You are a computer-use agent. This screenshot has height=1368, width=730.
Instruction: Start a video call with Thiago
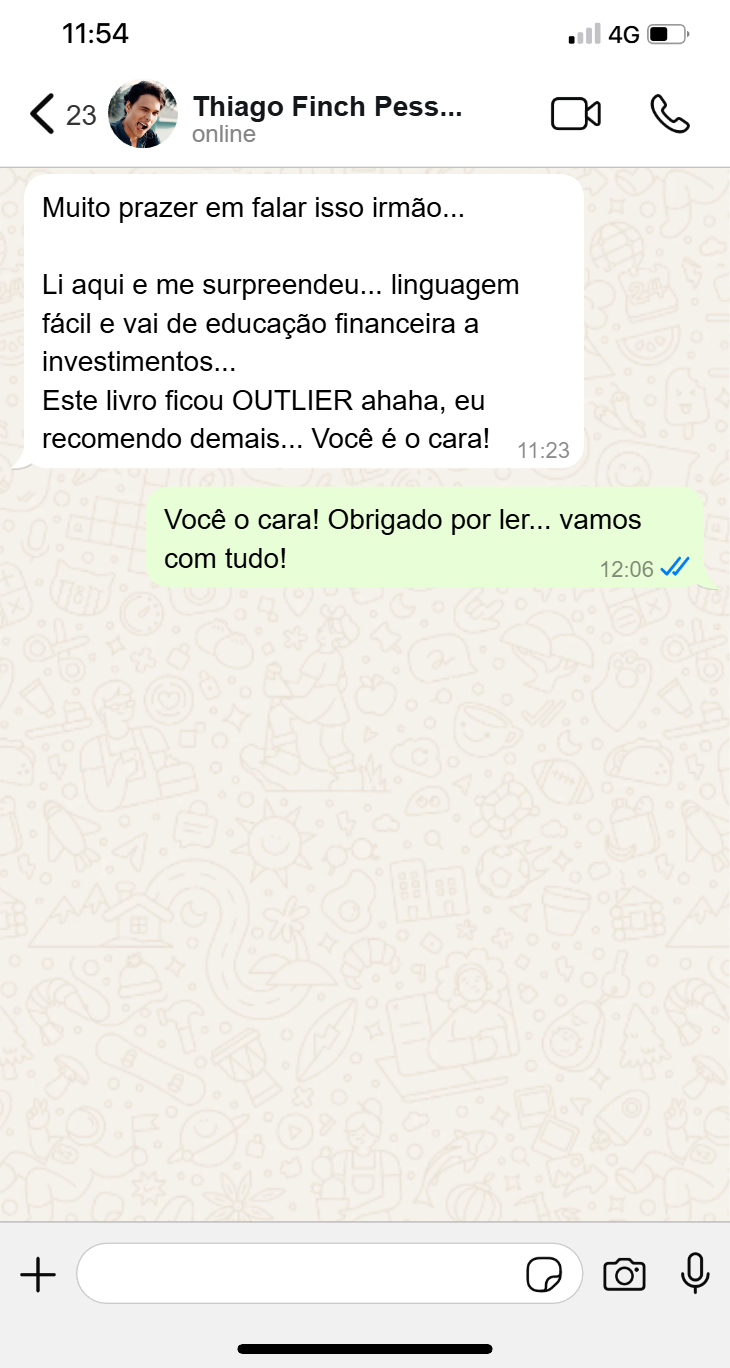point(576,114)
